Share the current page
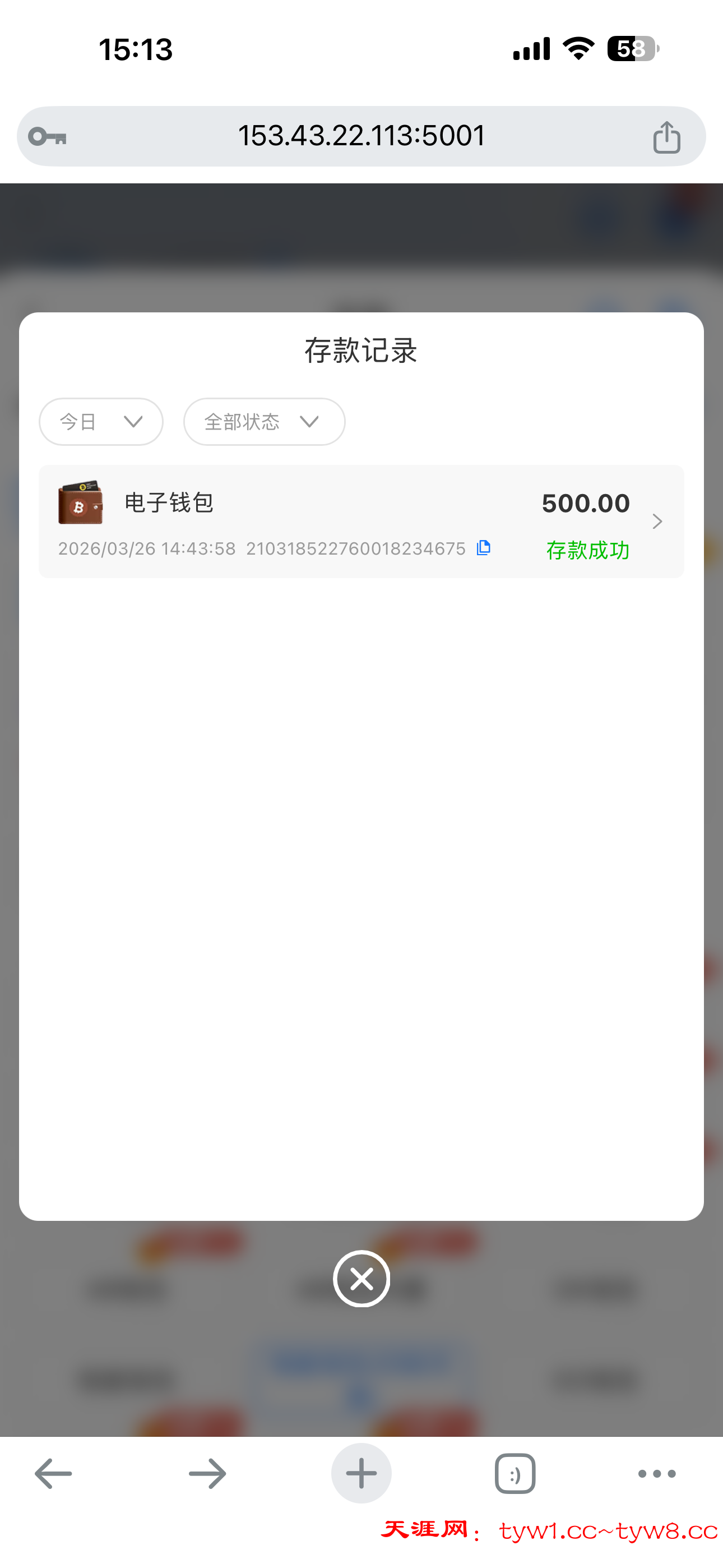 click(666, 137)
